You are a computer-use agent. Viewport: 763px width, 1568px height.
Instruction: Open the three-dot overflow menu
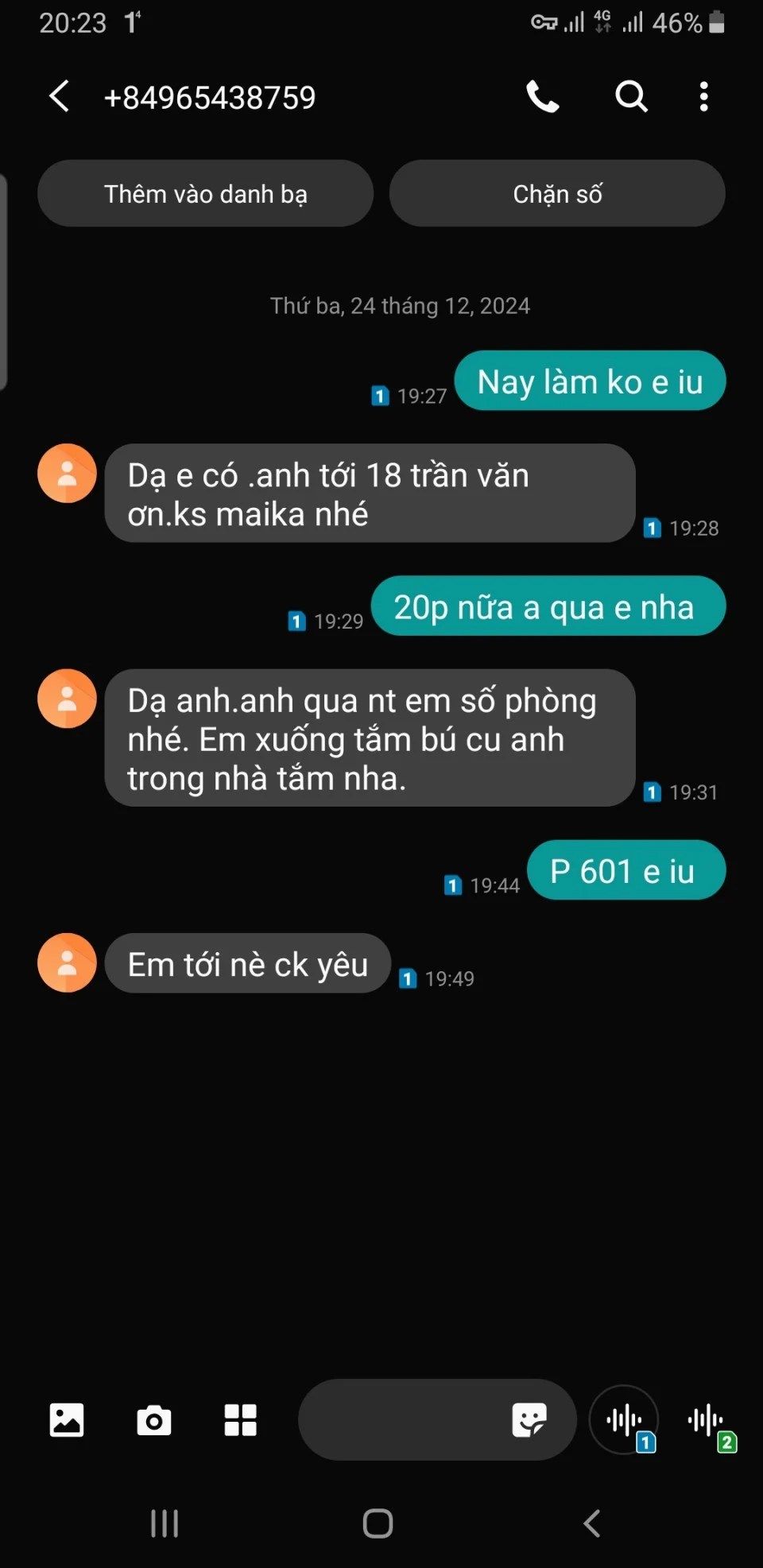point(703,97)
